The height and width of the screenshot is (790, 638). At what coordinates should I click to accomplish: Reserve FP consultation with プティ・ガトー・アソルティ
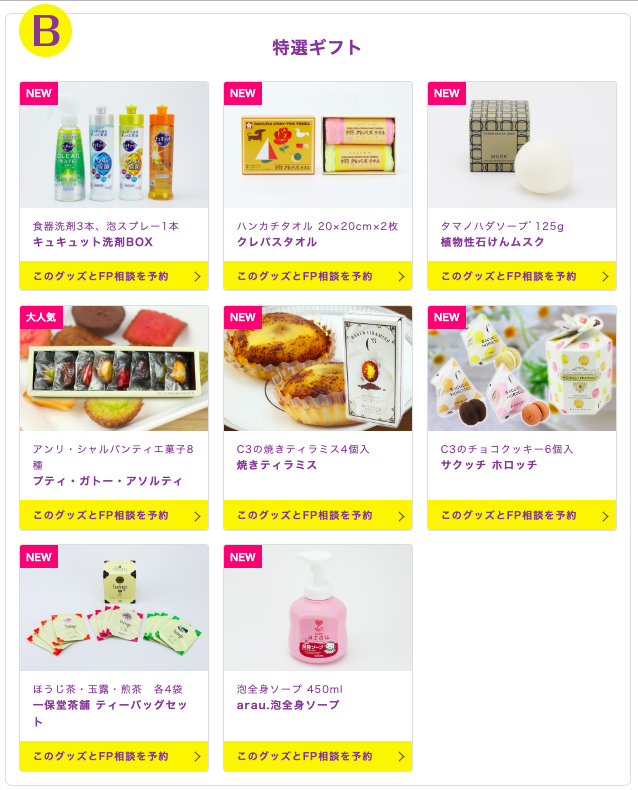point(114,515)
